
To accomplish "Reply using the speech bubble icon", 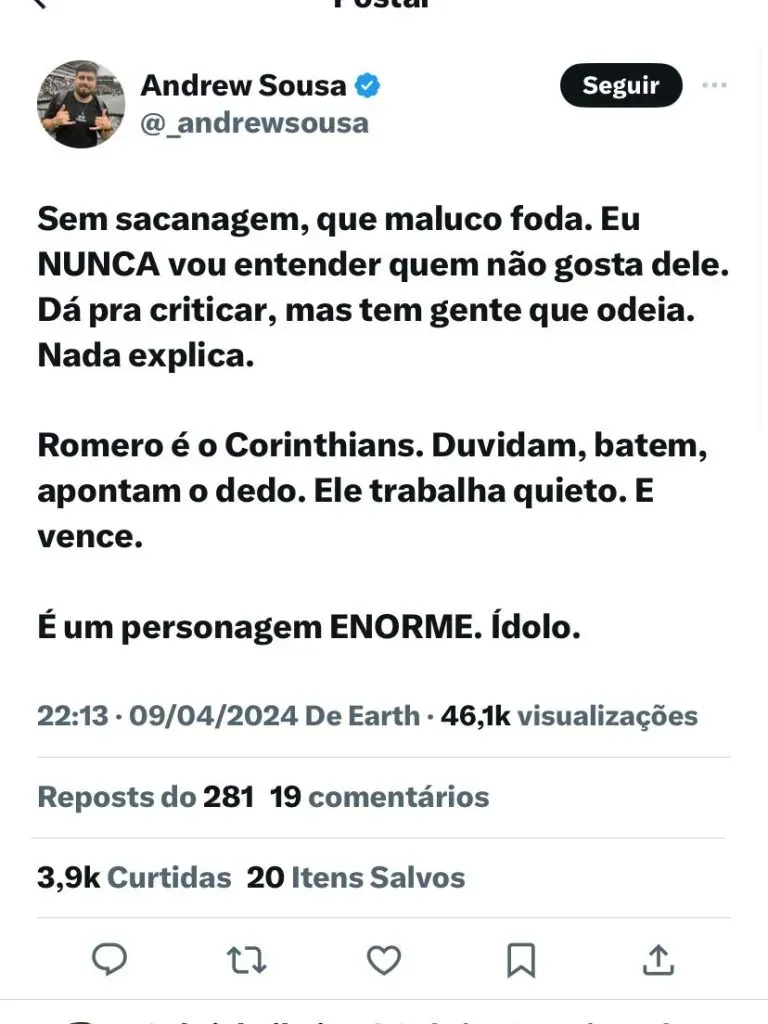I will (109, 961).
